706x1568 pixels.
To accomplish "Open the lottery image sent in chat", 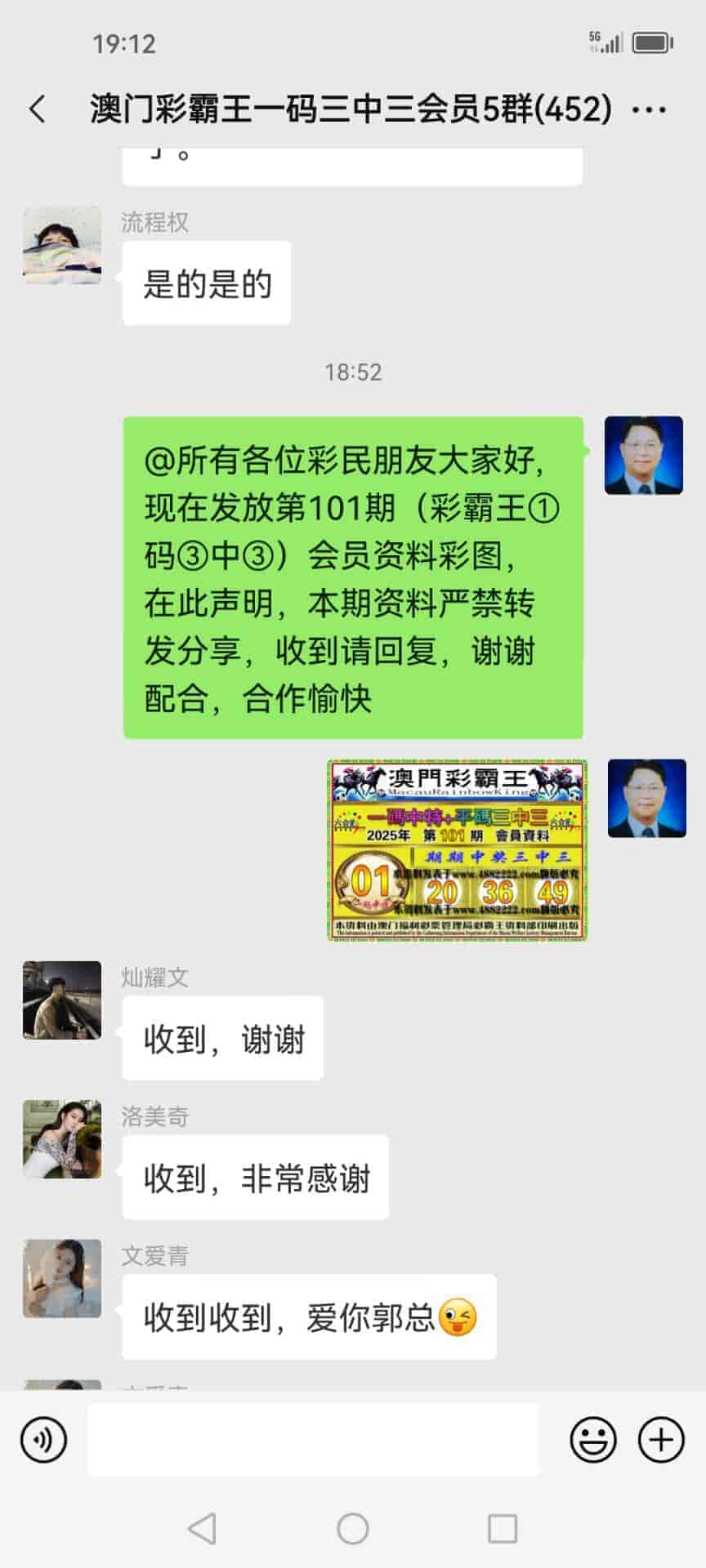I will click(458, 850).
